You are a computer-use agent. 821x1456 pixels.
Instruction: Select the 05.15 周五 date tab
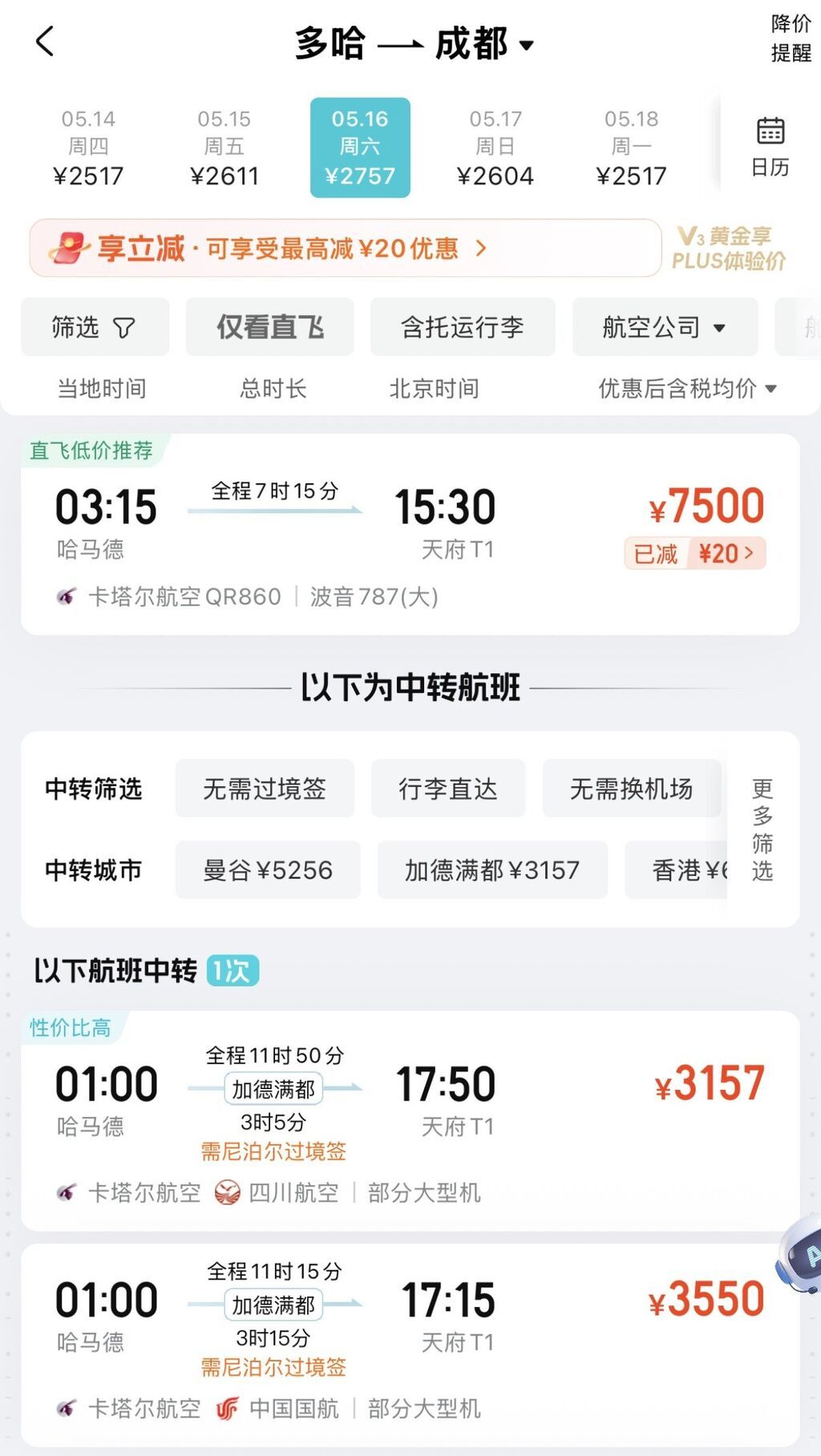click(224, 147)
